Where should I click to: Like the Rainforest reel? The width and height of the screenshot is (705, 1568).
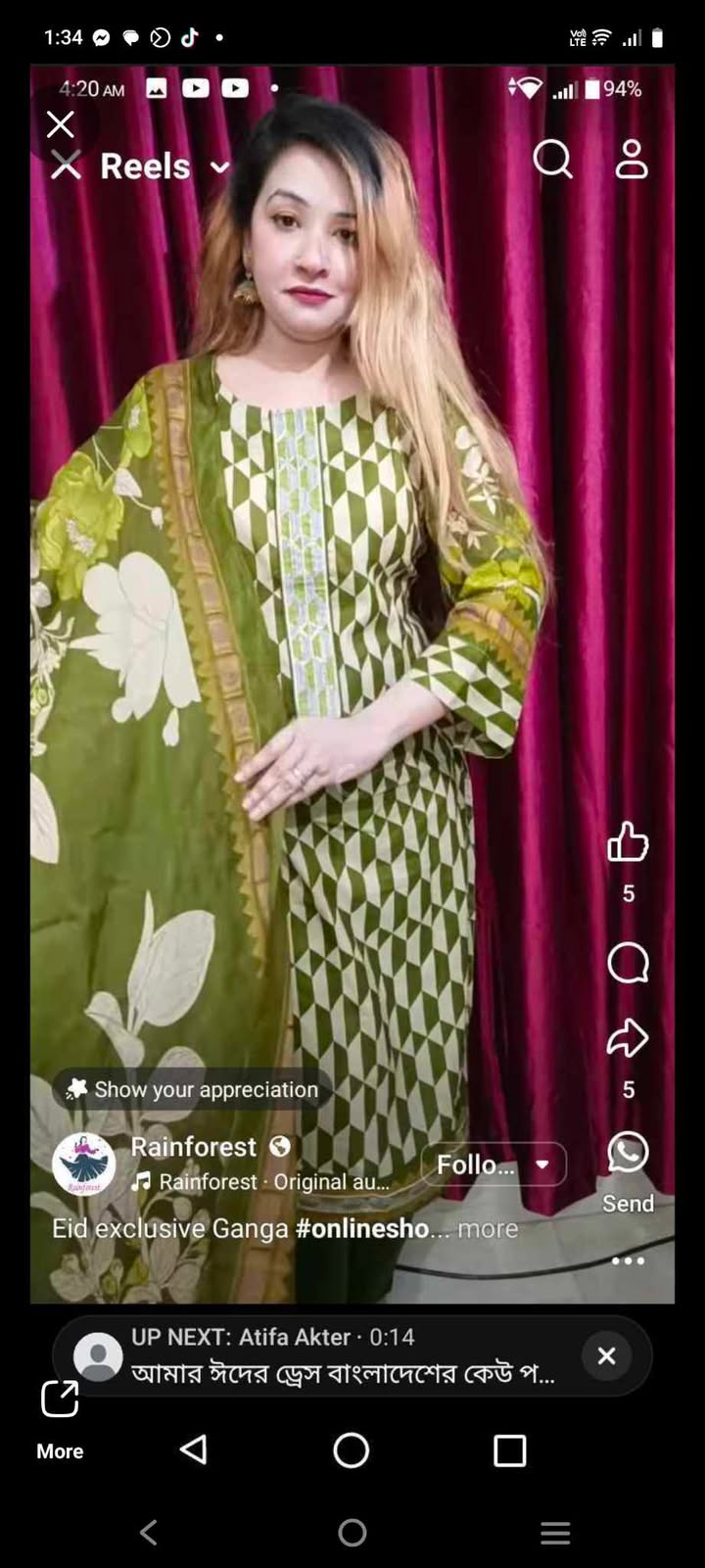[628, 842]
